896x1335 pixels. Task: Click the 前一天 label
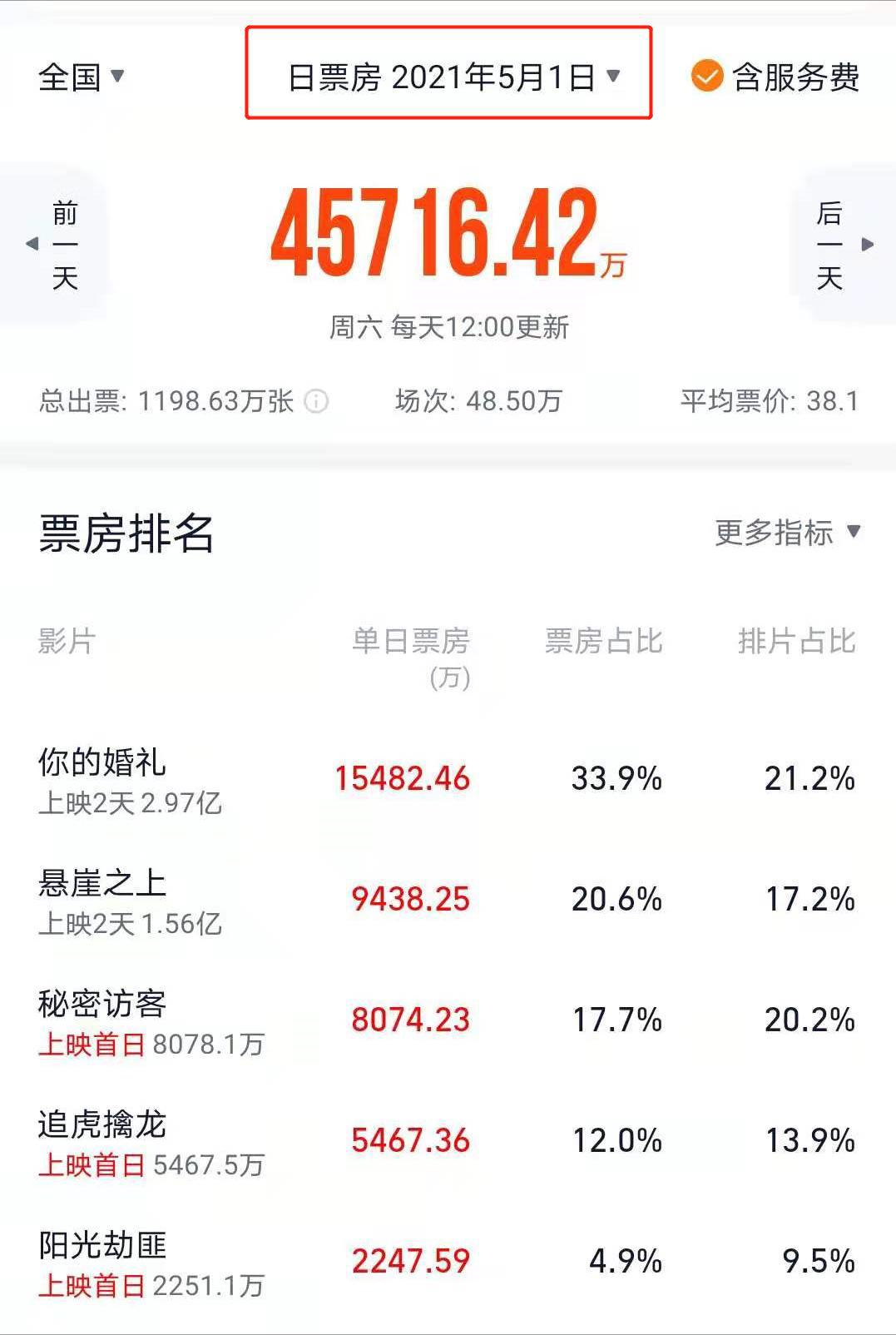click(67, 246)
